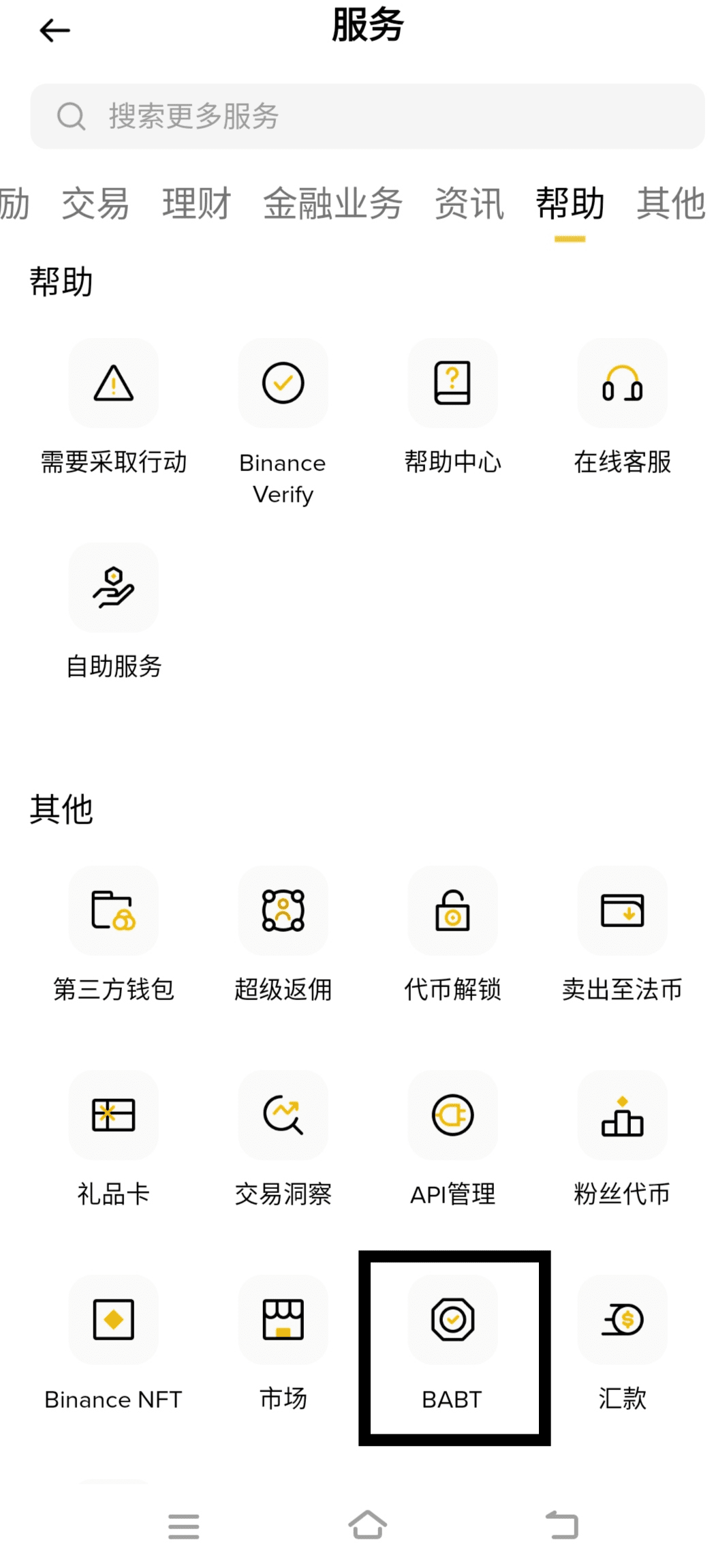Screen dimensions: 714x1568
Task: Contact 在线客服 support
Action: coord(622,409)
